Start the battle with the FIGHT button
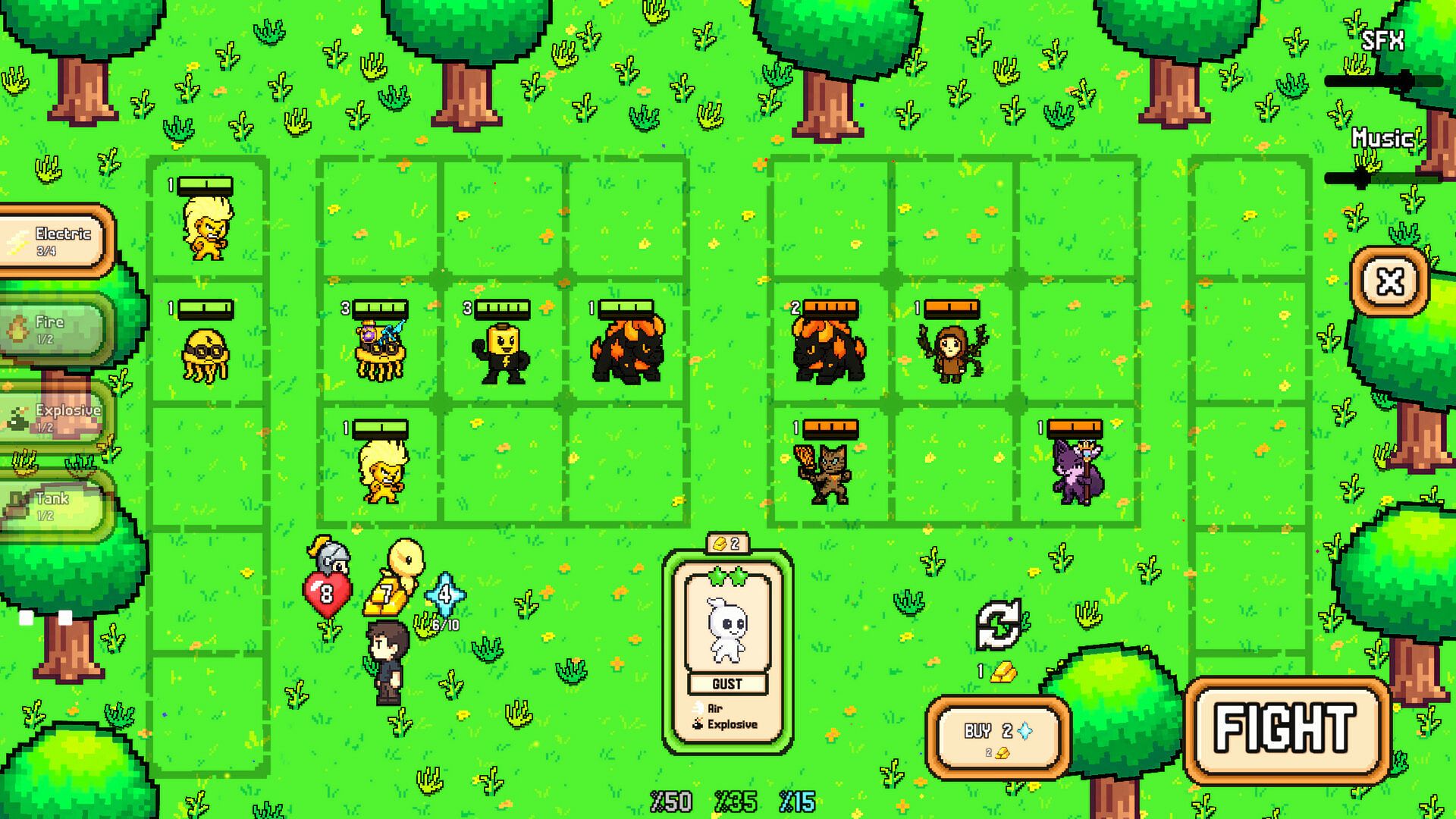 tap(1287, 730)
